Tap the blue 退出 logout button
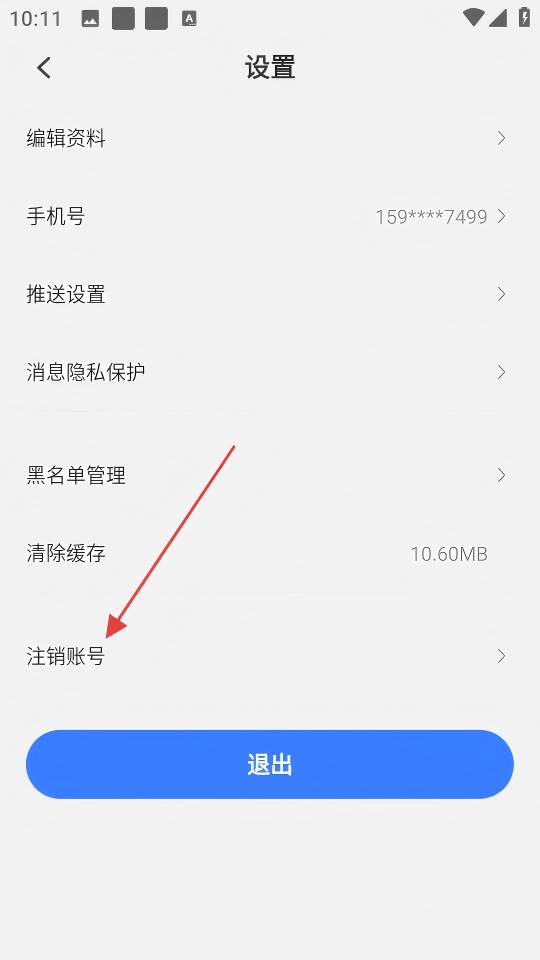The height and width of the screenshot is (960, 540). point(270,764)
